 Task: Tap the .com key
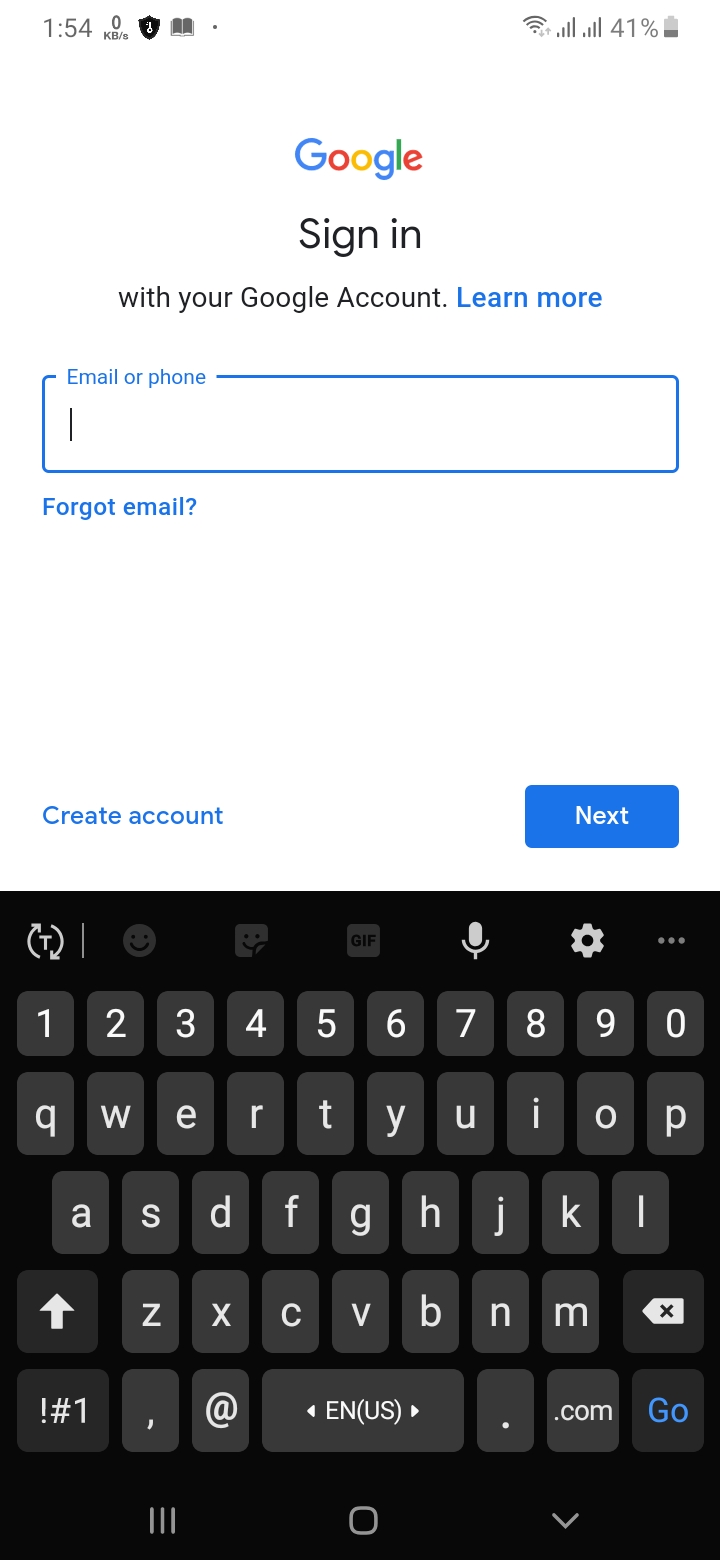(x=583, y=1411)
